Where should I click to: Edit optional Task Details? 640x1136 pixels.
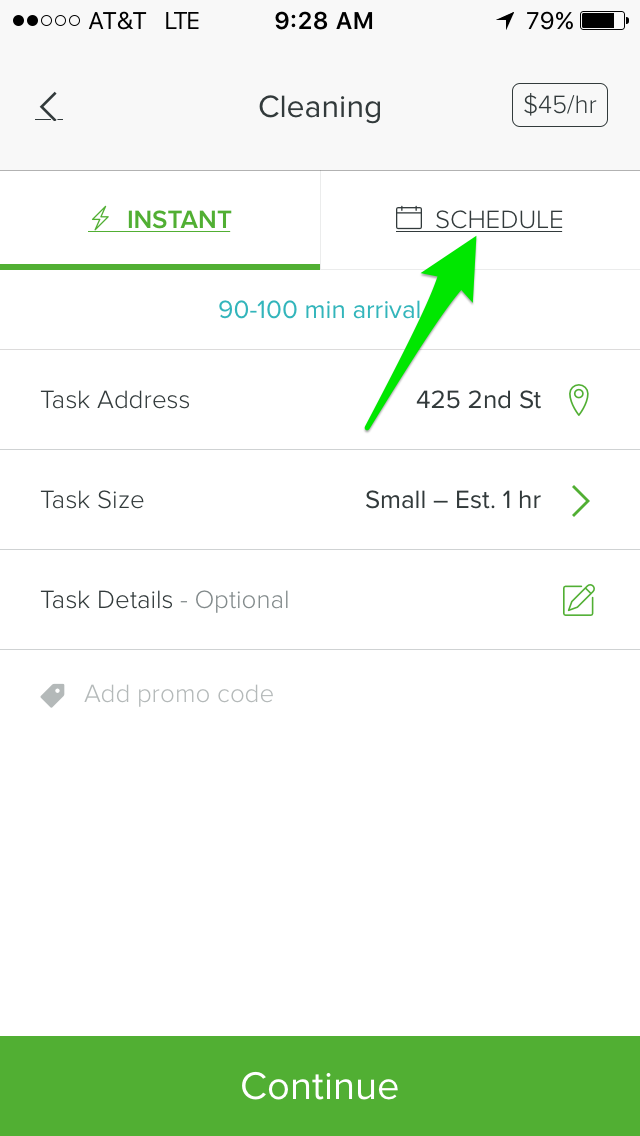point(320,600)
